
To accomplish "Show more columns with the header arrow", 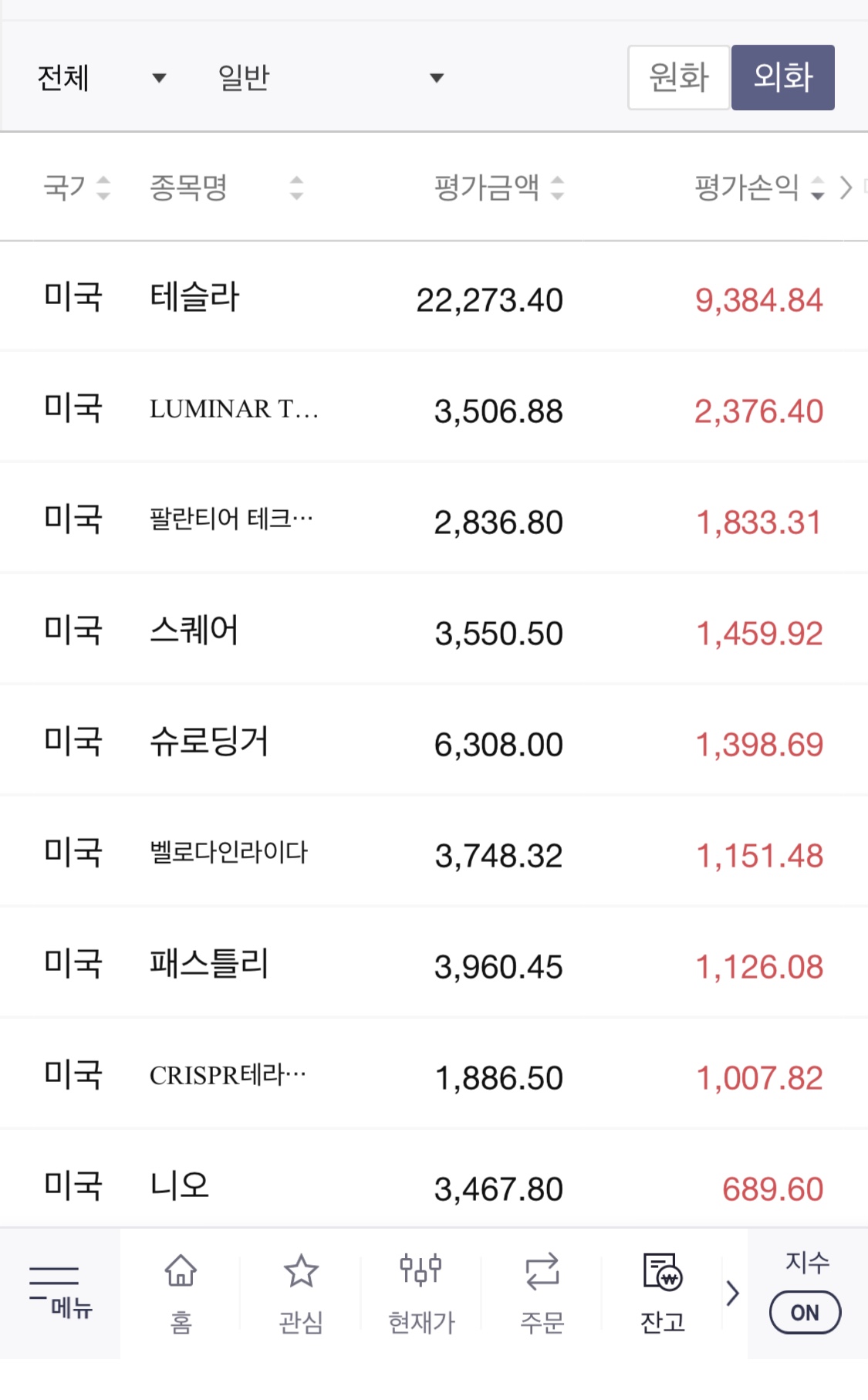I will pyautogui.click(x=846, y=188).
